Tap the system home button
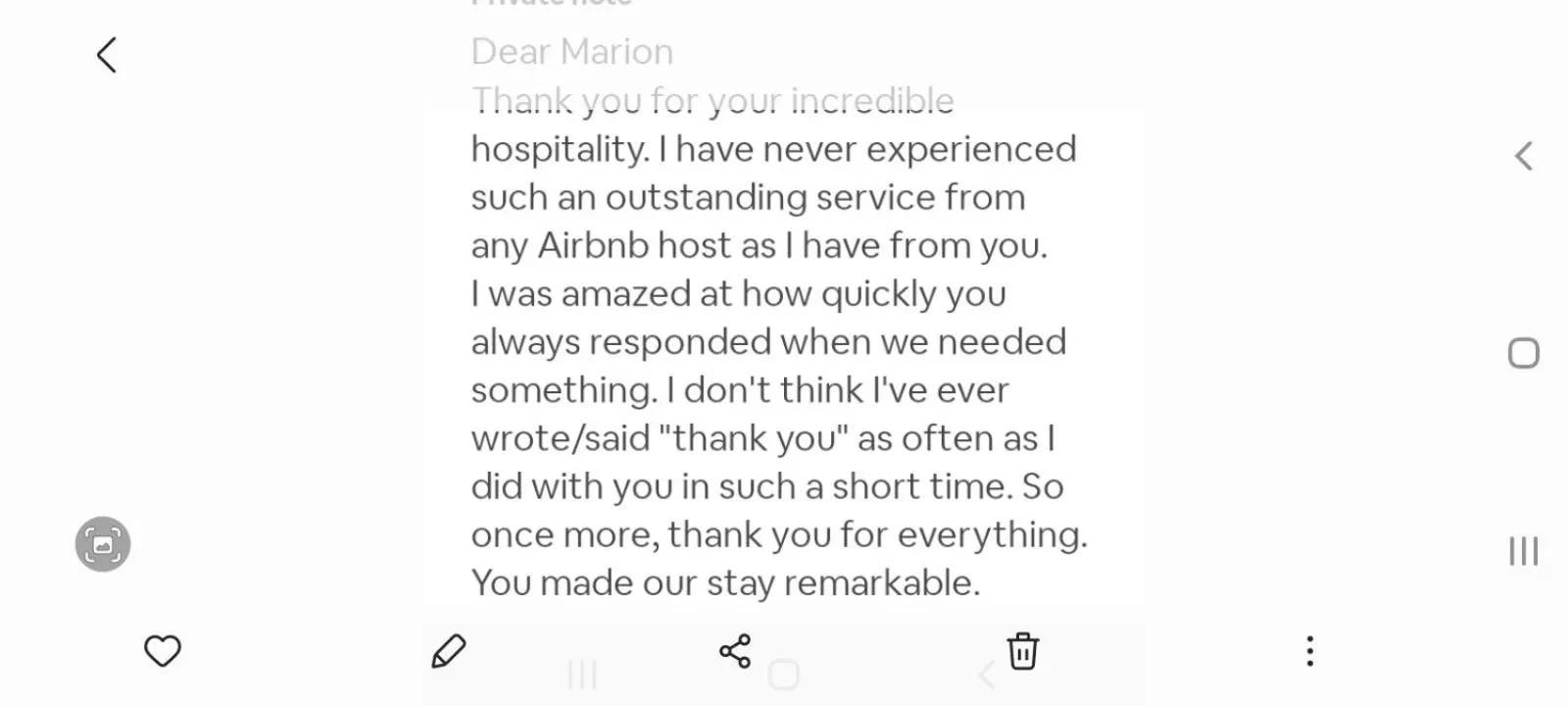The width and height of the screenshot is (1568, 706). pyautogui.click(x=1523, y=353)
